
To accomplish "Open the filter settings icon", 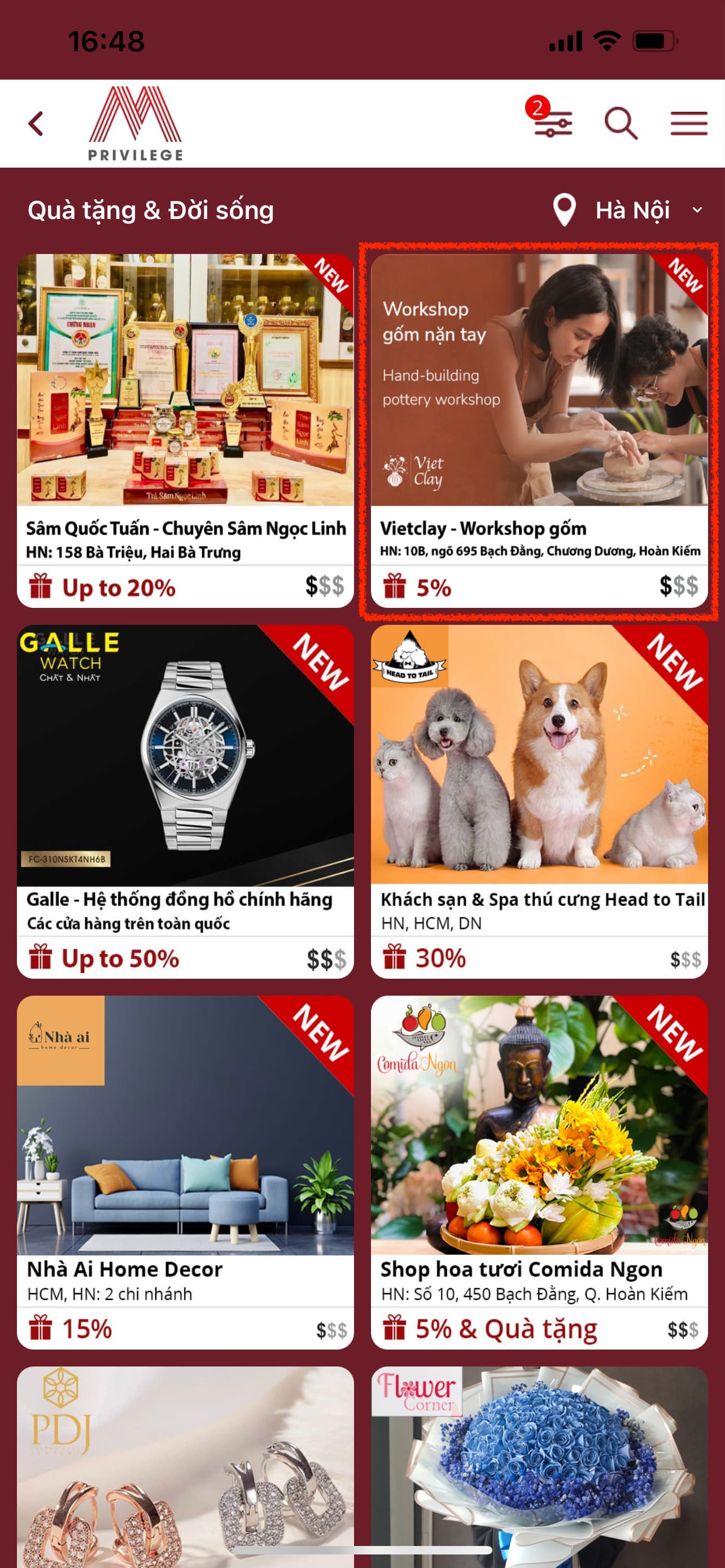I will point(553,123).
